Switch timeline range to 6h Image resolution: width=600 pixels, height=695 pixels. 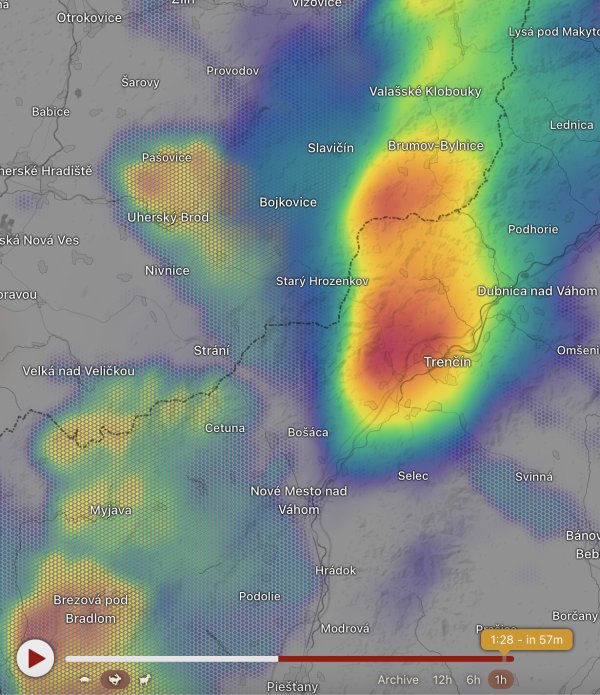coord(473,680)
